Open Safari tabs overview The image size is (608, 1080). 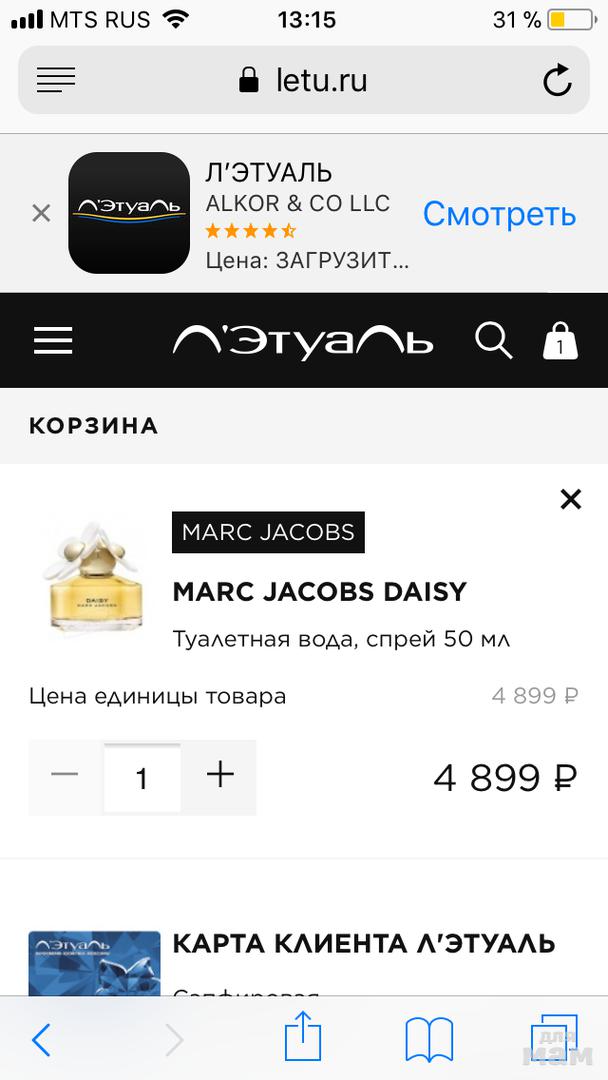(554, 1038)
